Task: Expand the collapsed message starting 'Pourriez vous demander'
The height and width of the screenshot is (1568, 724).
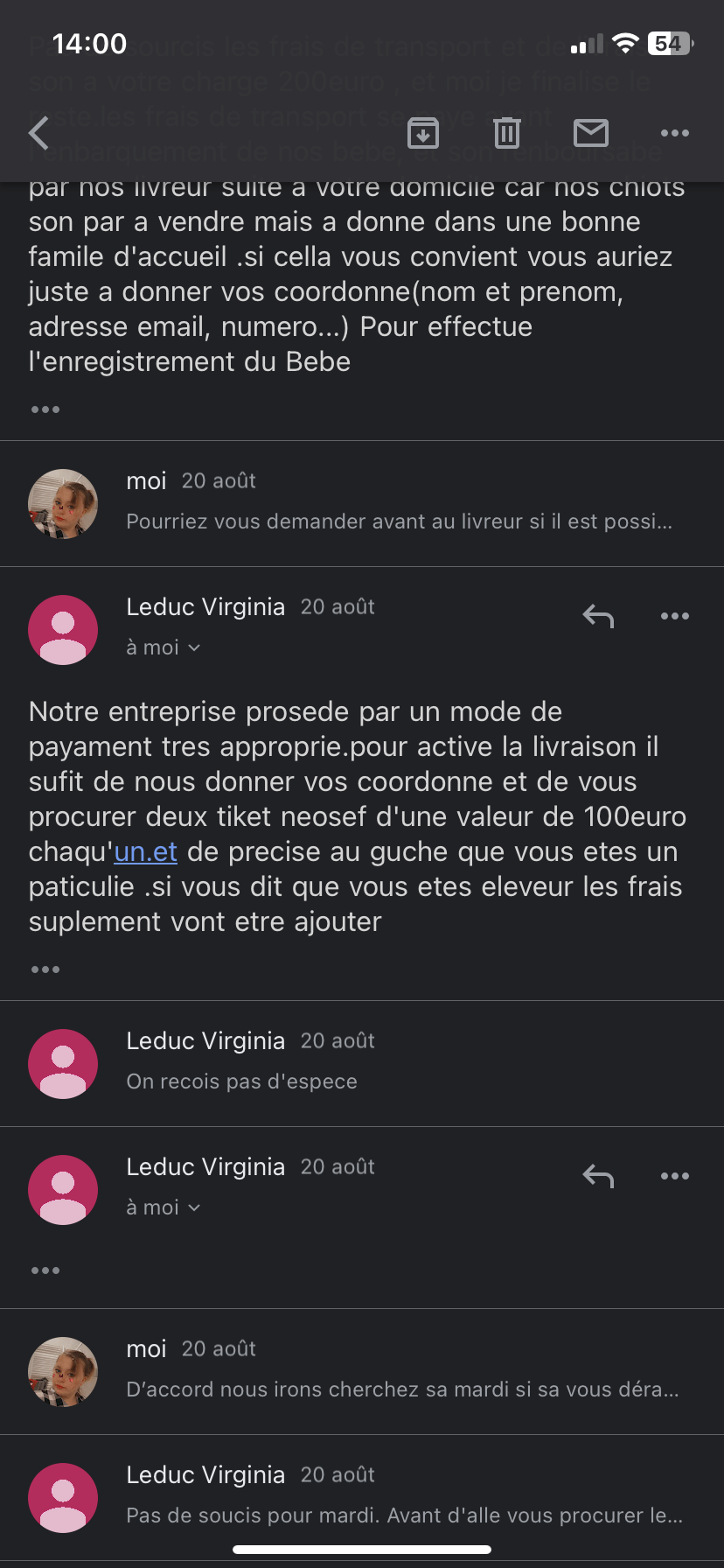Action: click(x=362, y=504)
